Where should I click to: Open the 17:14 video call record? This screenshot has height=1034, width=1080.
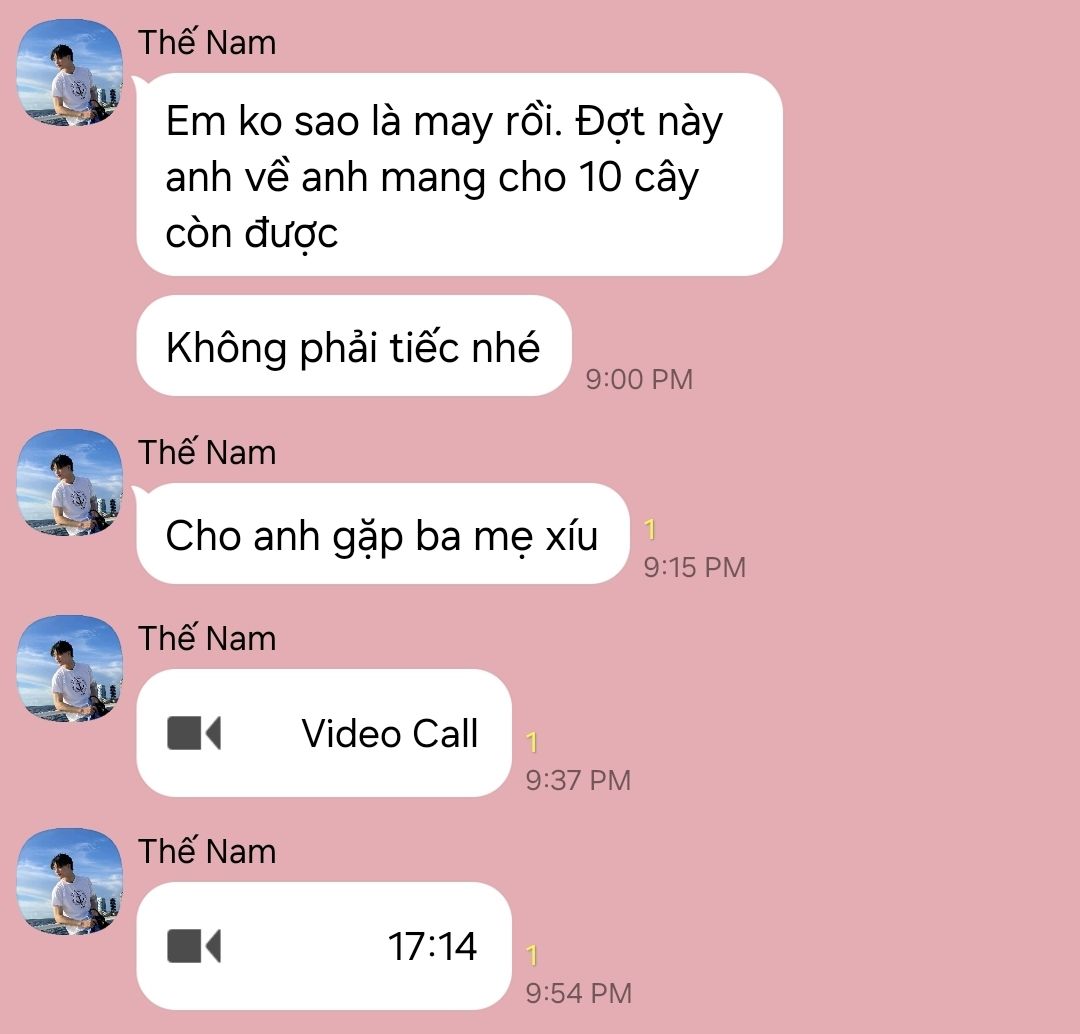coord(323,945)
